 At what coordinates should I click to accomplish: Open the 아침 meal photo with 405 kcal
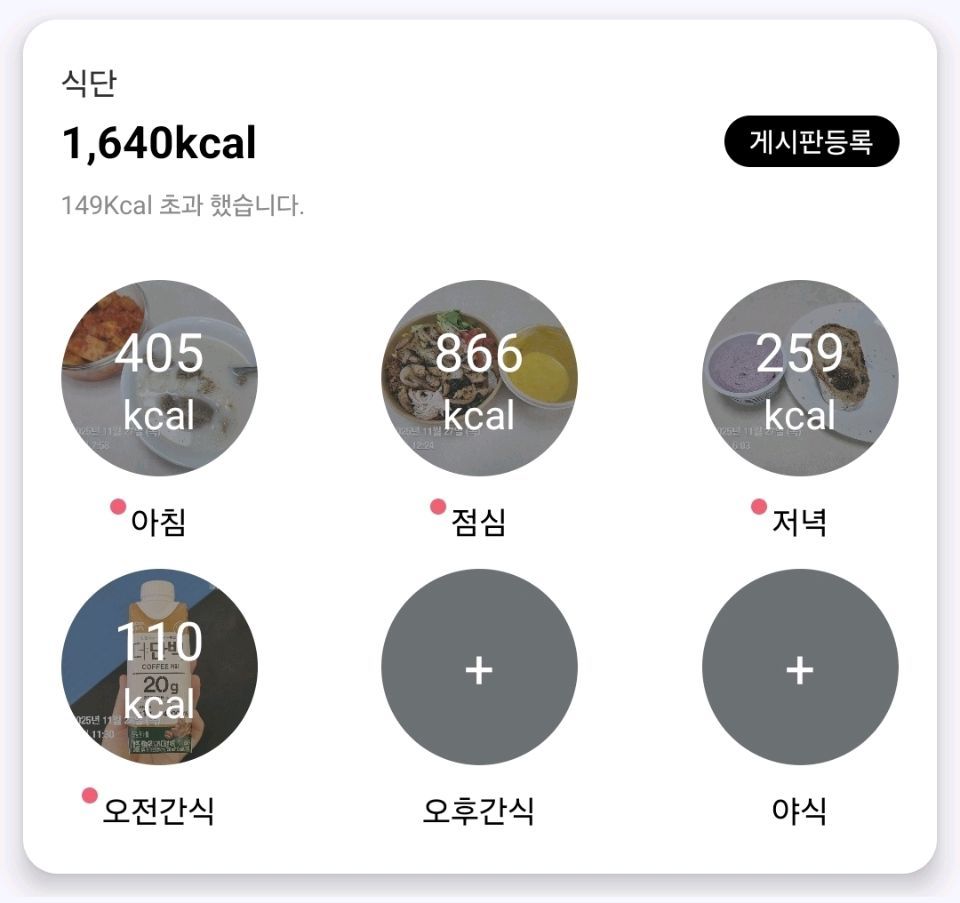pyautogui.click(x=159, y=378)
